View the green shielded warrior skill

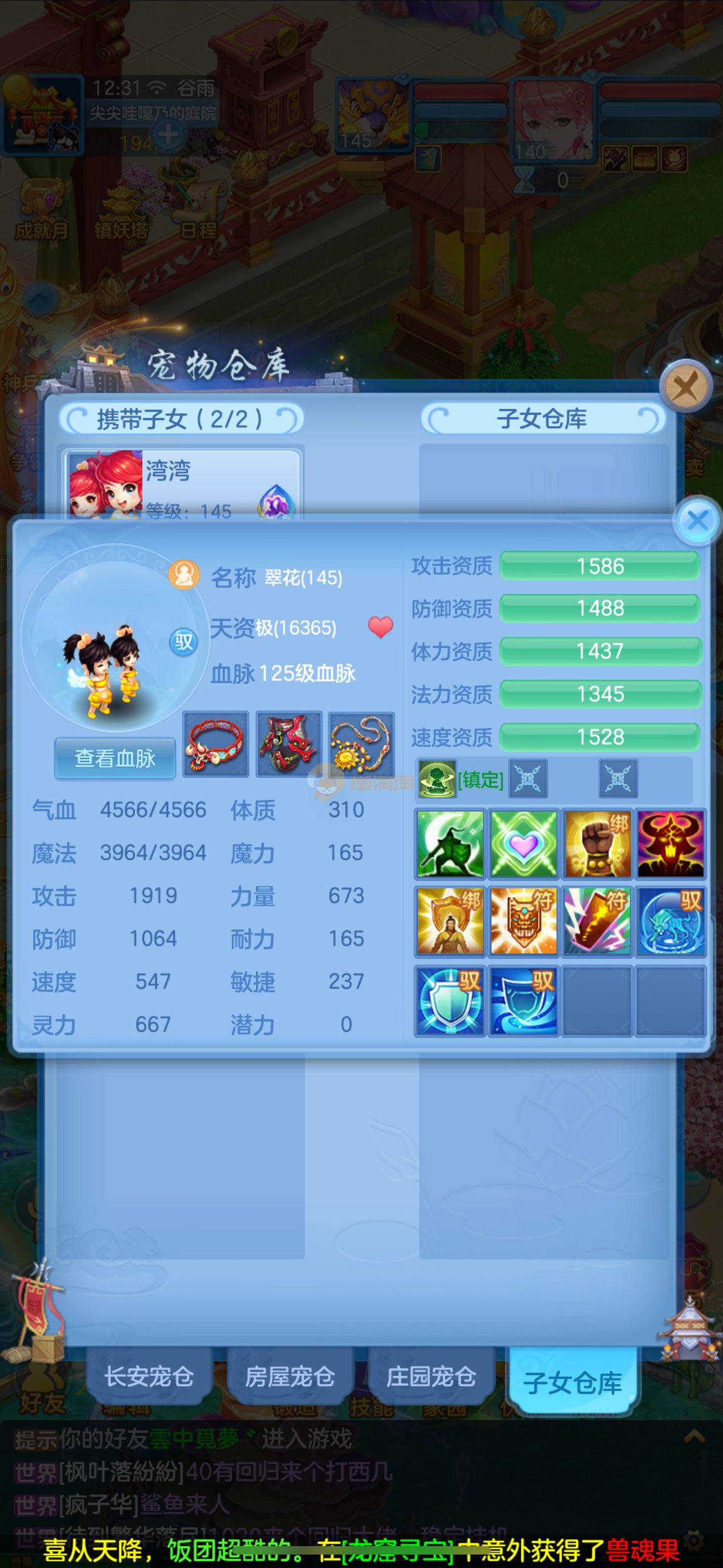[x=449, y=843]
